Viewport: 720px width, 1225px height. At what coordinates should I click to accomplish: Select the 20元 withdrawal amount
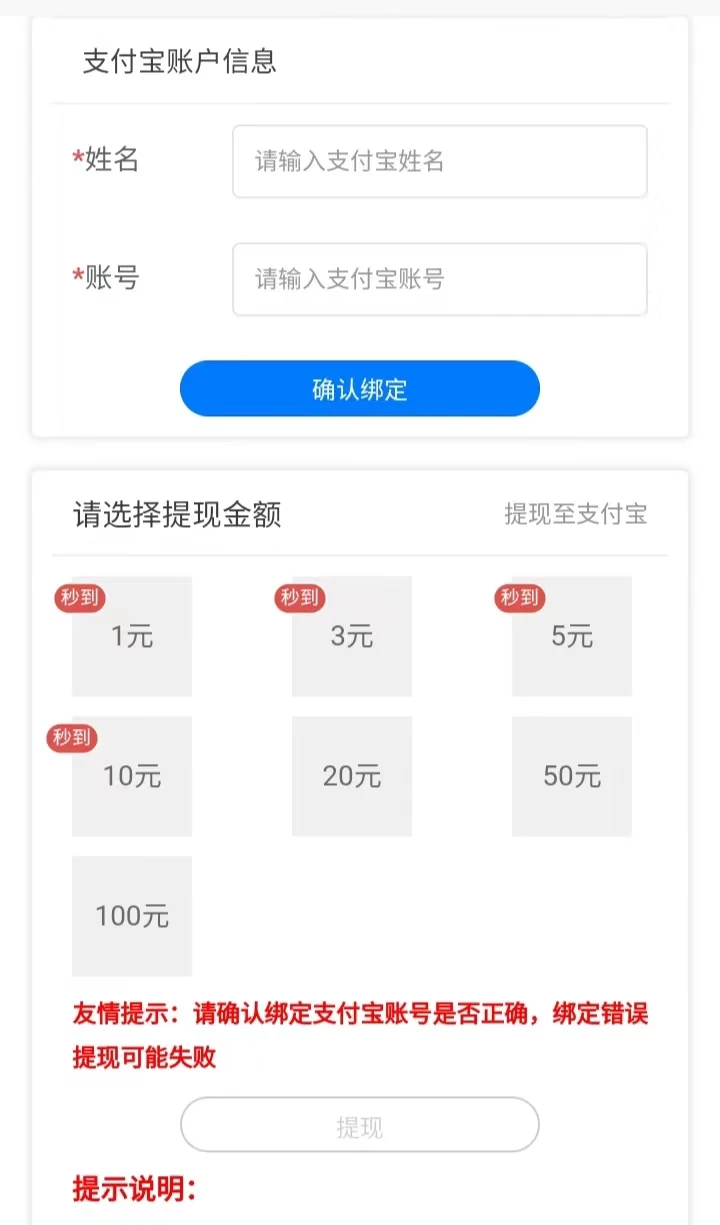coord(351,777)
